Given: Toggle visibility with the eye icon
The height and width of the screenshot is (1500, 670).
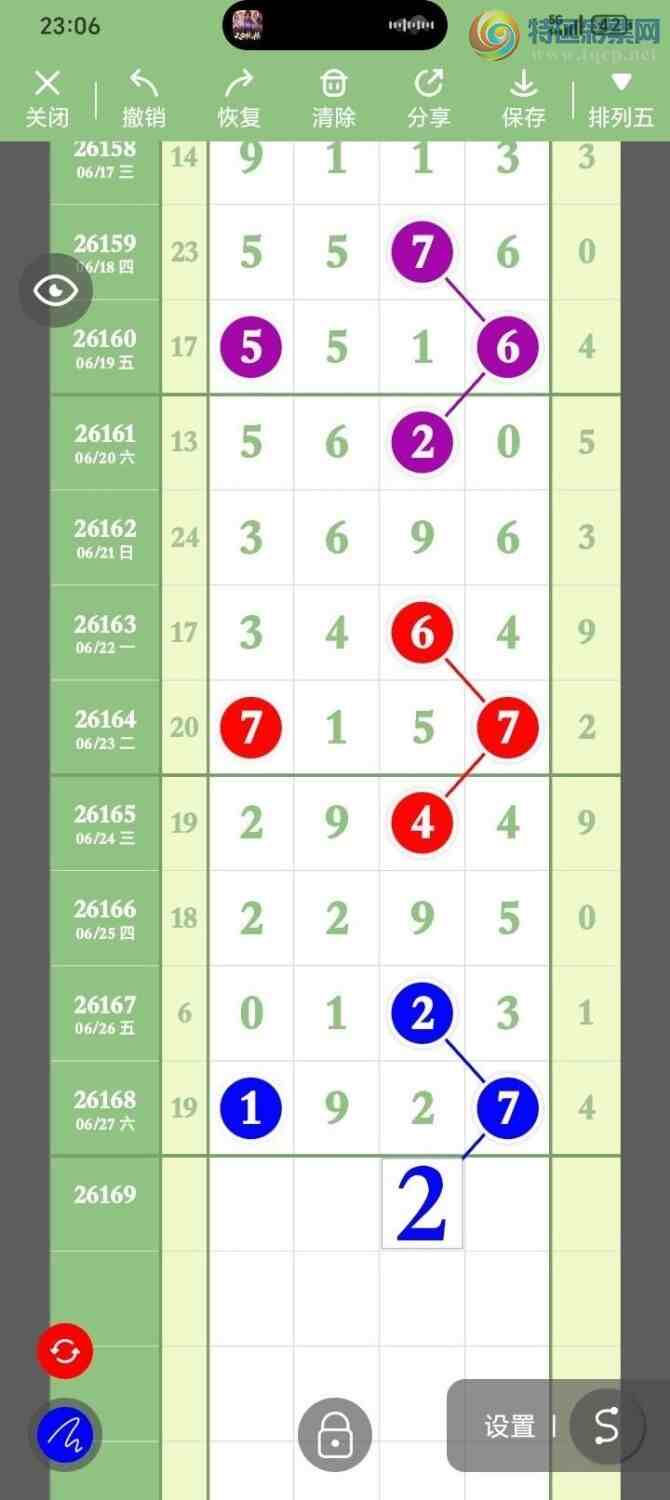Looking at the screenshot, I should 56,291.
